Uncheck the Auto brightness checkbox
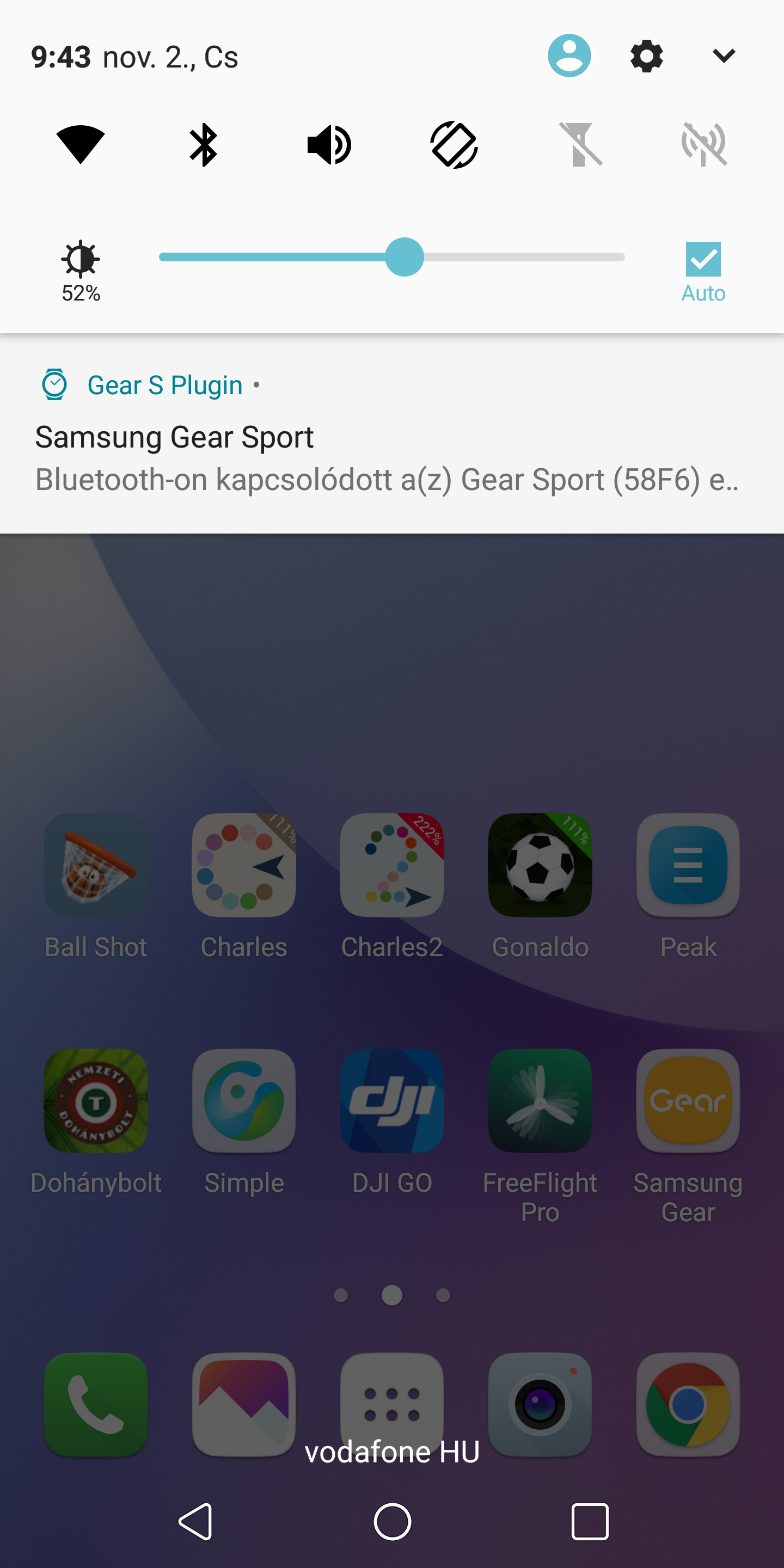The width and height of the screenshot is (784, 1568). [703, 260]
